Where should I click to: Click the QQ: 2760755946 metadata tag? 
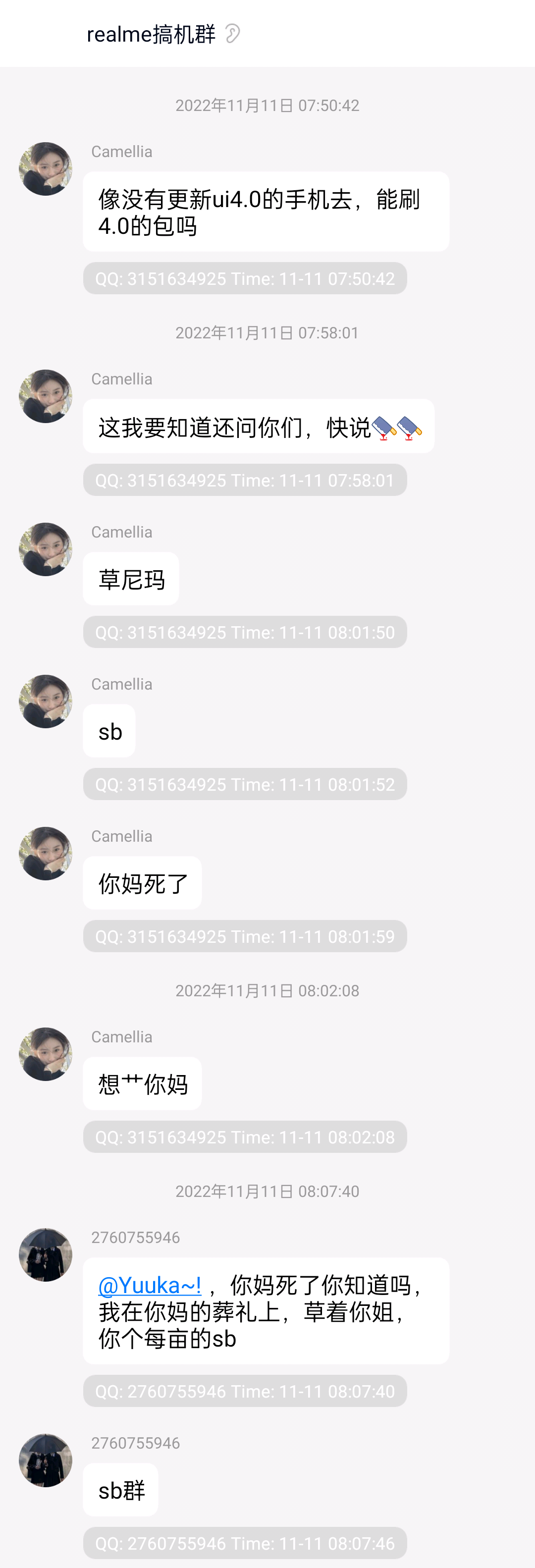pos(245,1392)
